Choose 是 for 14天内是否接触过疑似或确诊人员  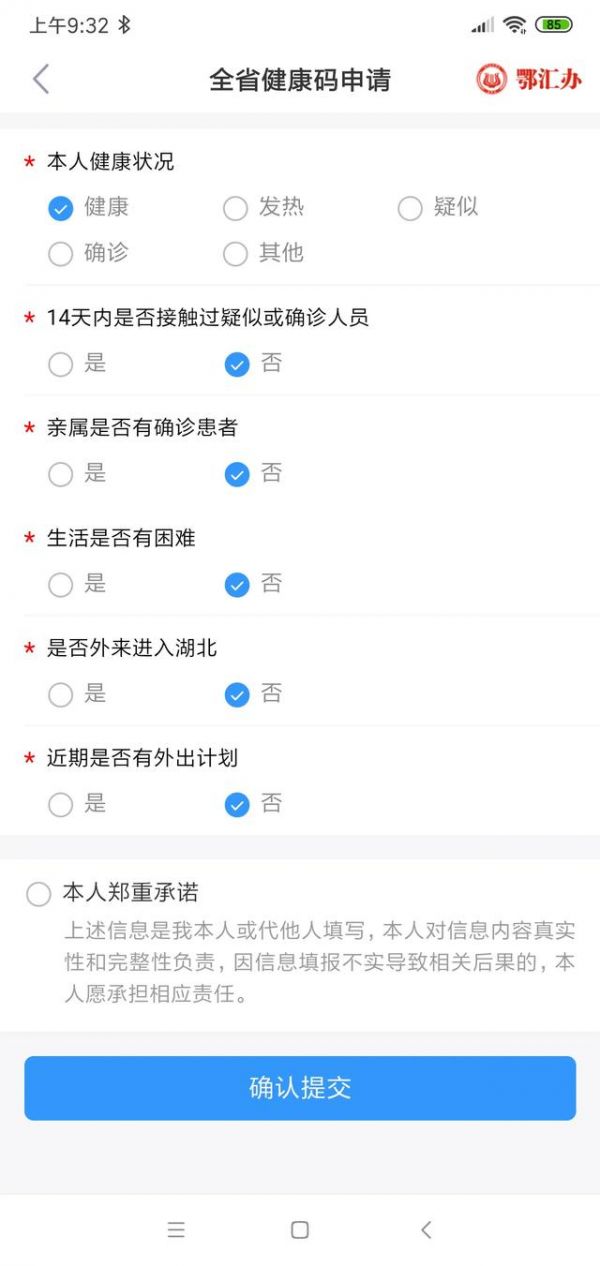pyautogui.click(x=61, y=364)
